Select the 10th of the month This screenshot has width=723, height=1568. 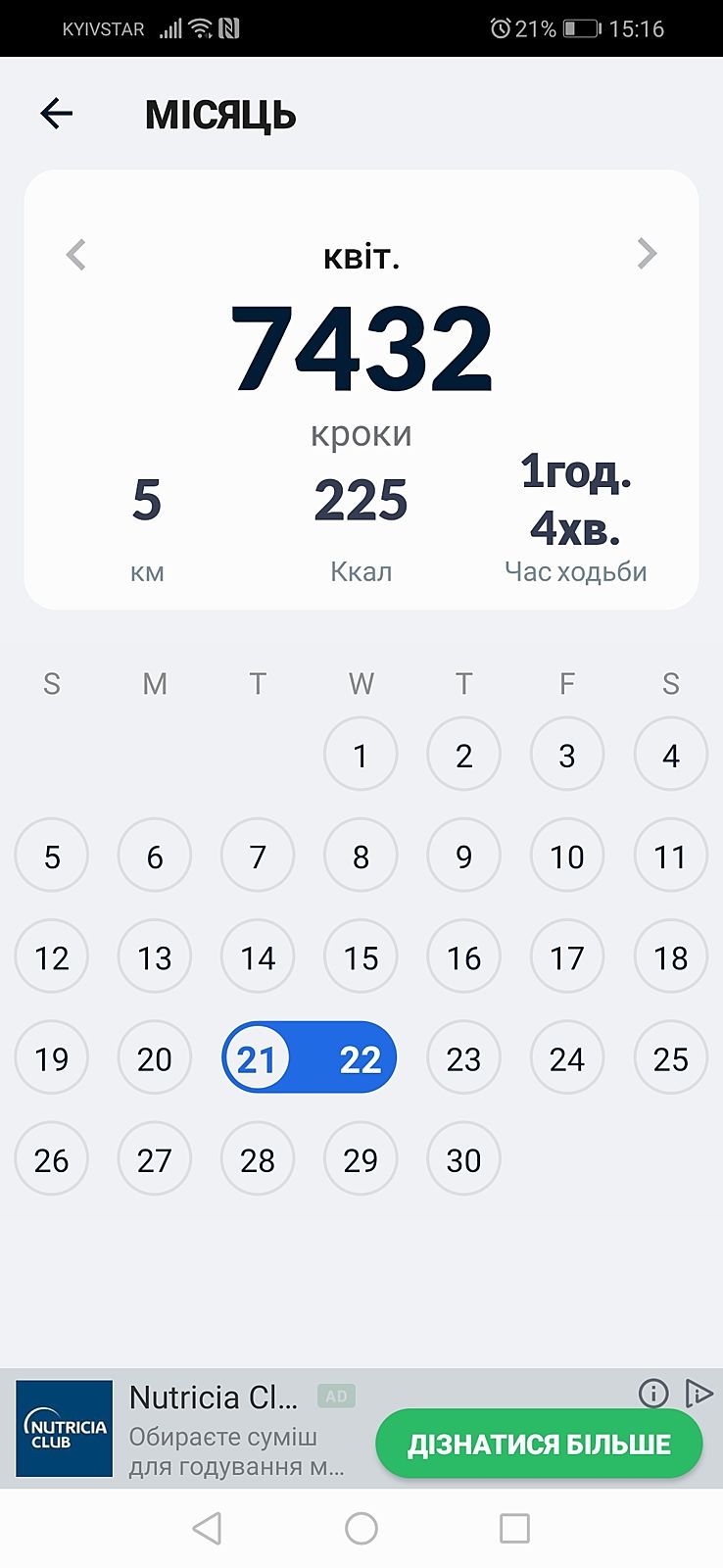click(566, 857)
